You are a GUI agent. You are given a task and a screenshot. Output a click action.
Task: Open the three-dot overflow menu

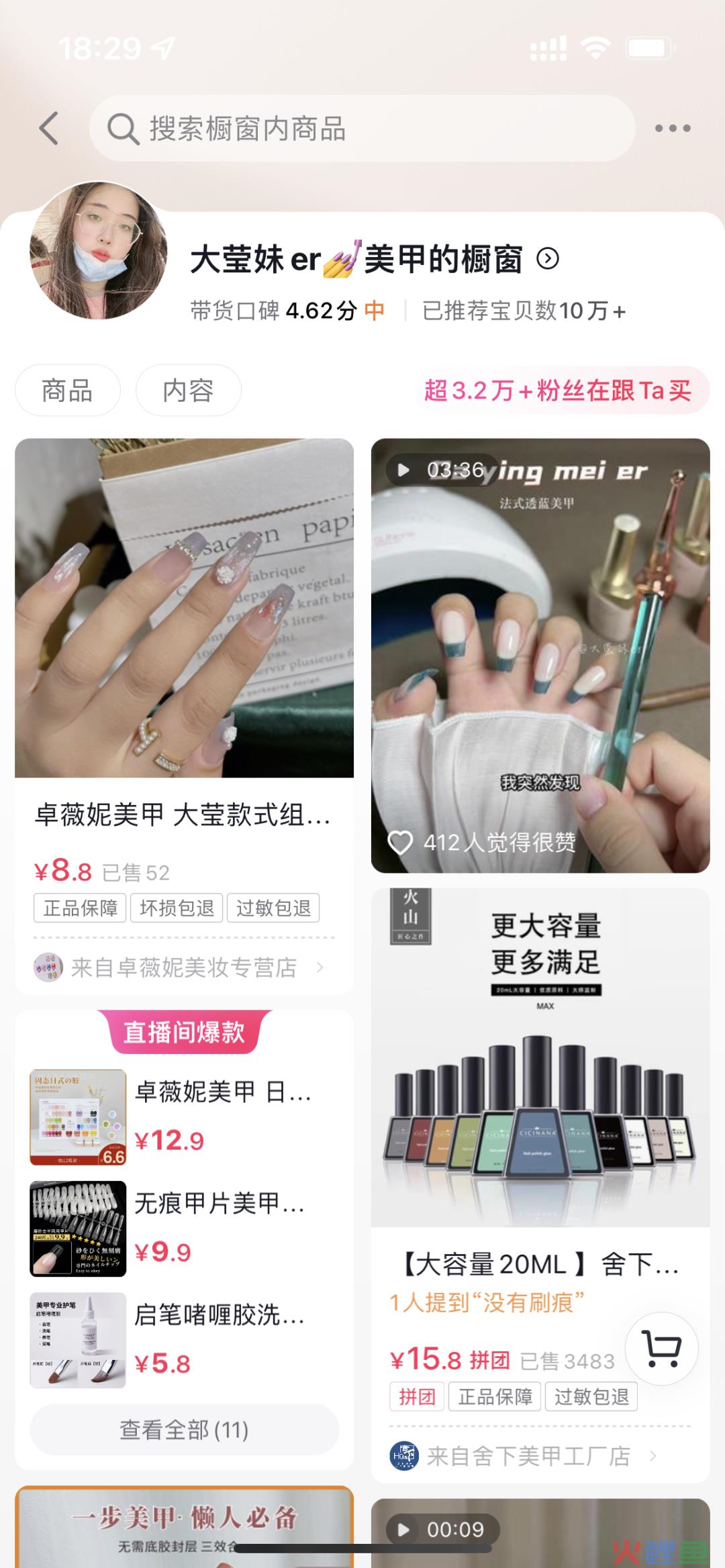[x=673, y=128]
